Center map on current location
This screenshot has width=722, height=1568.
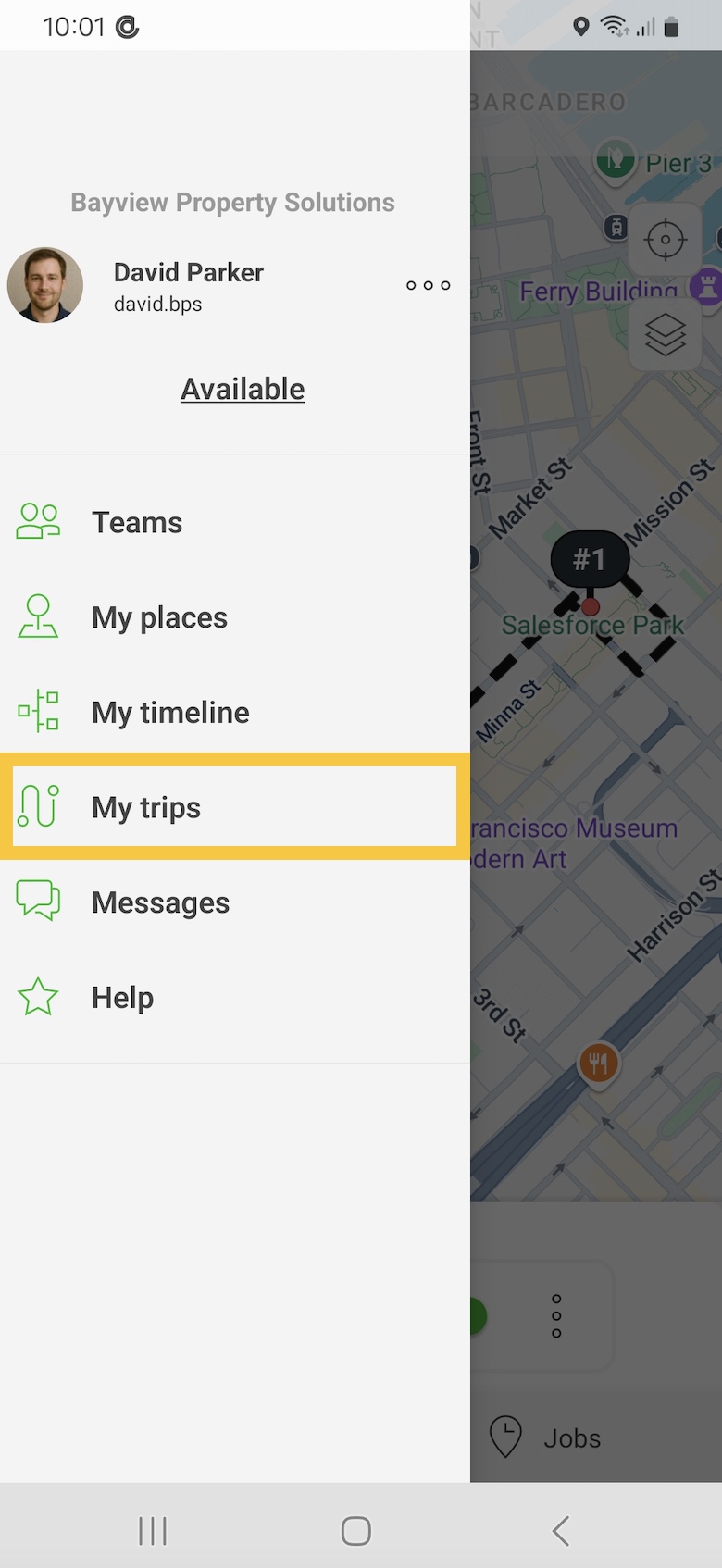pos(665,240)
